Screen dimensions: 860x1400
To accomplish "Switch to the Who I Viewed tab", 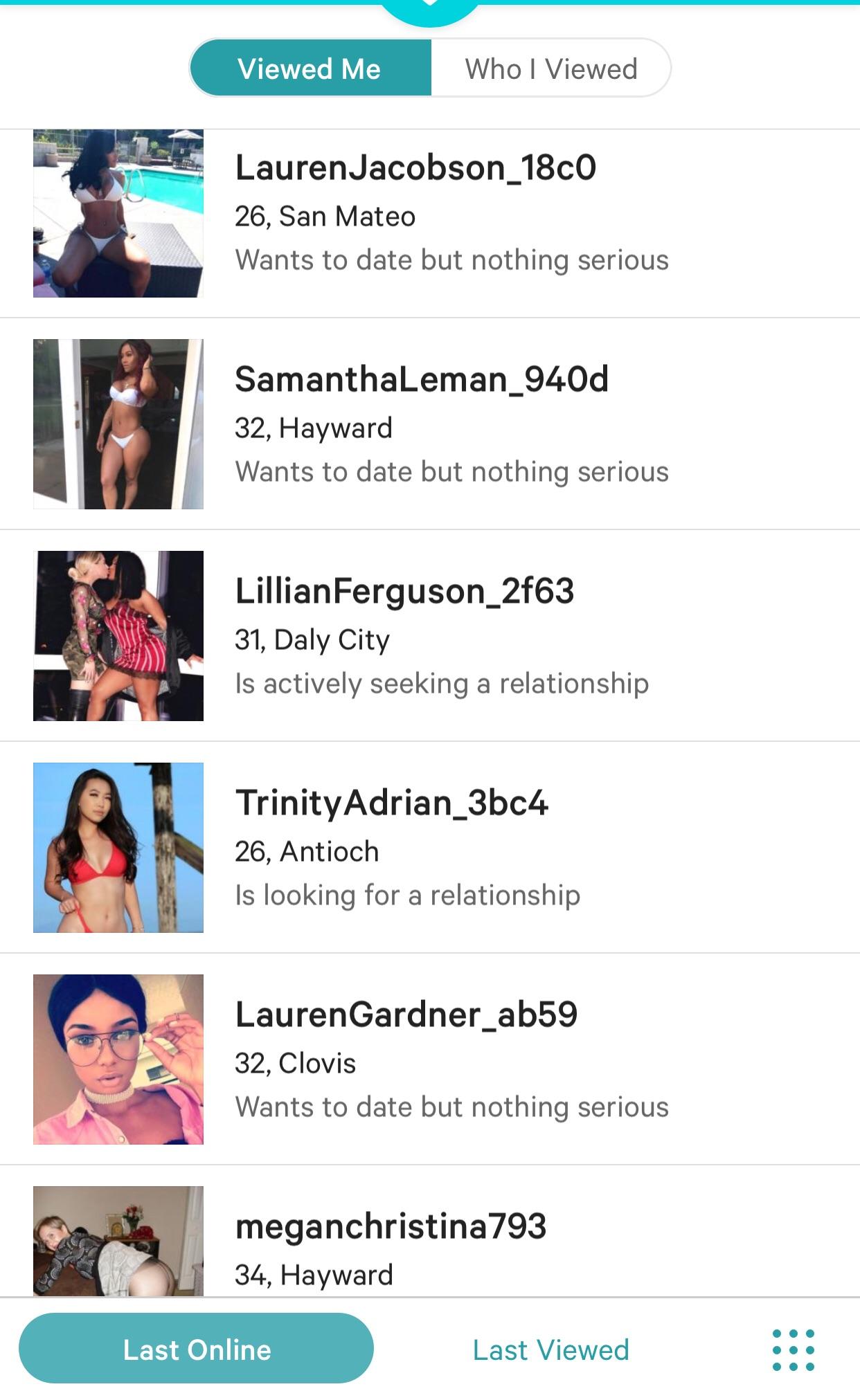I will click(x=552, y=69).
